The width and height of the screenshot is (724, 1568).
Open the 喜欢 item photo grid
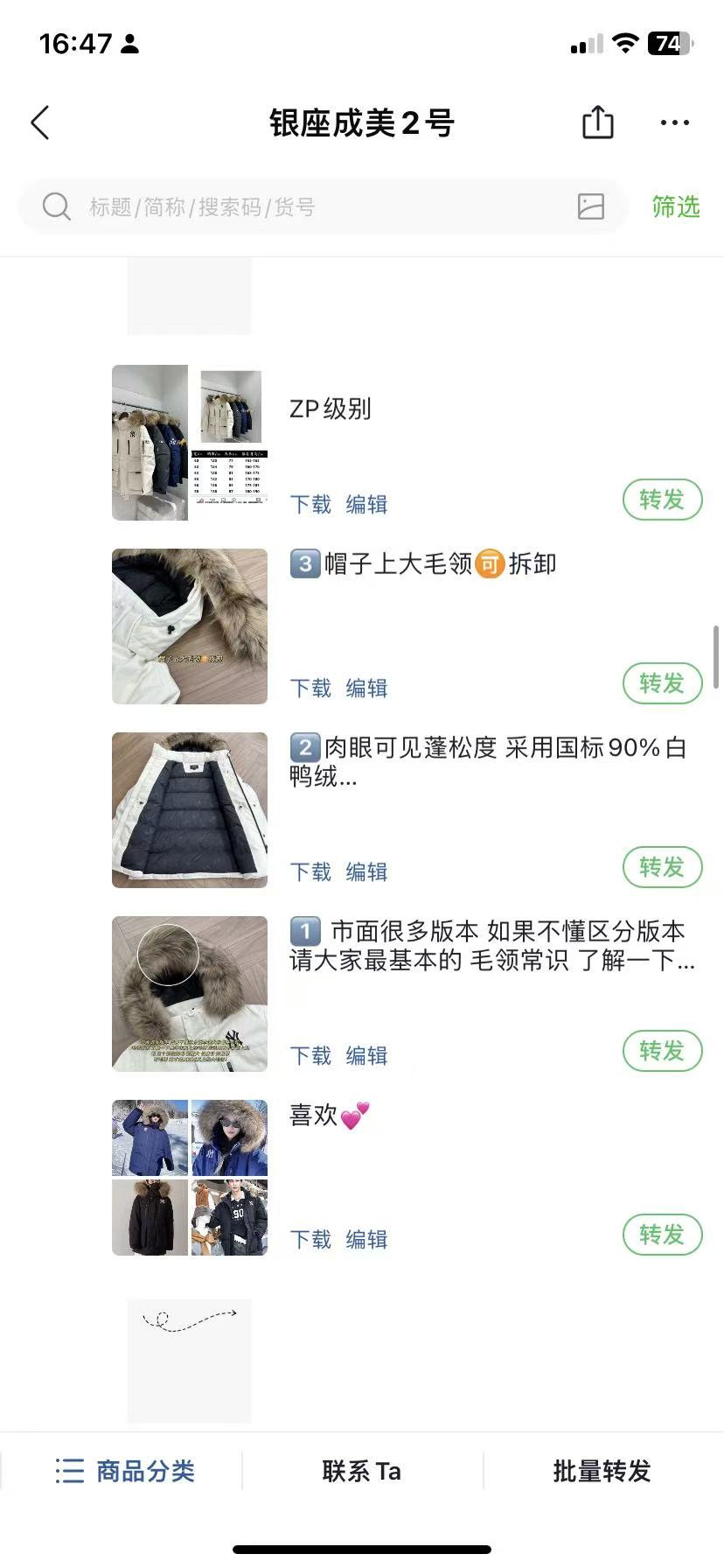(190, 1178)
